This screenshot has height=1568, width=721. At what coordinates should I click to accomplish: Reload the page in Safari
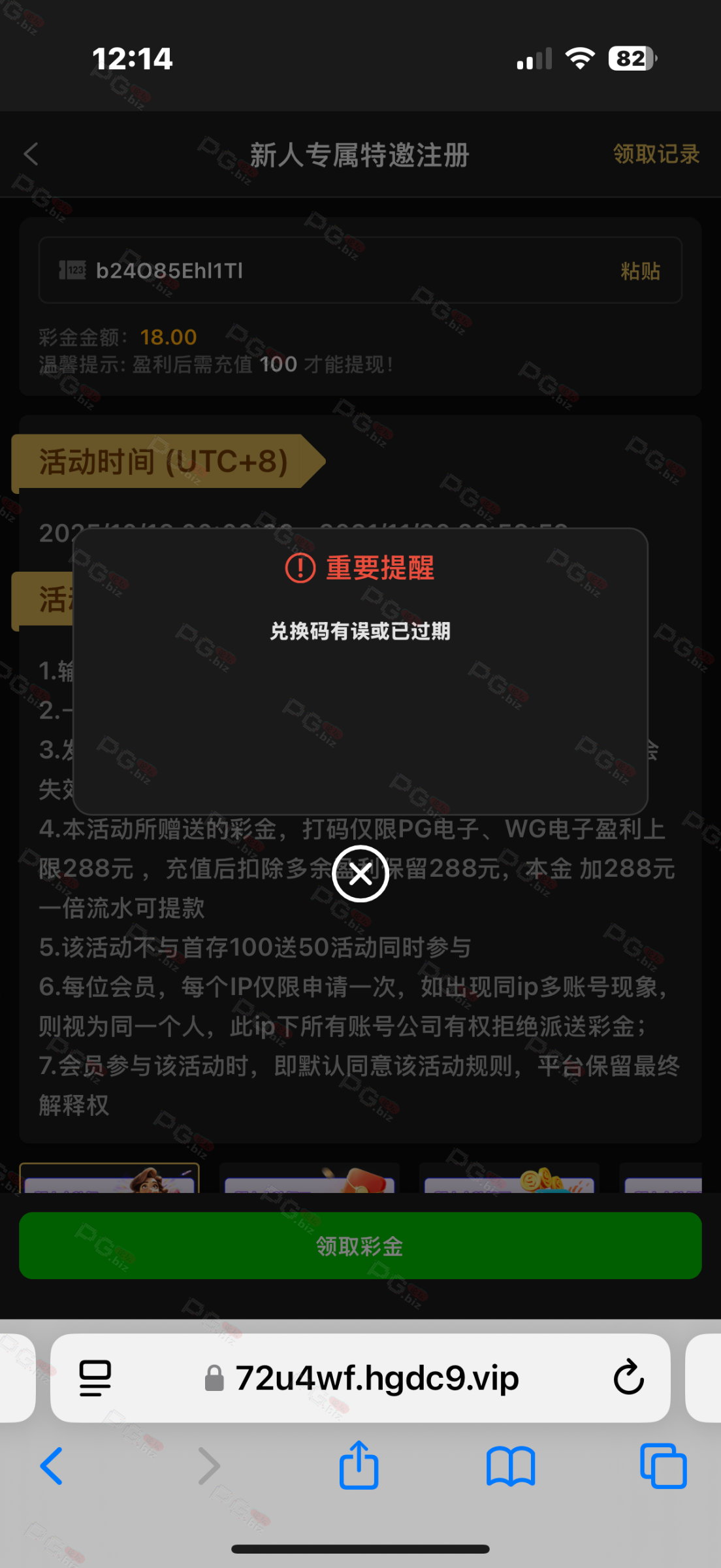(628, 1377)
